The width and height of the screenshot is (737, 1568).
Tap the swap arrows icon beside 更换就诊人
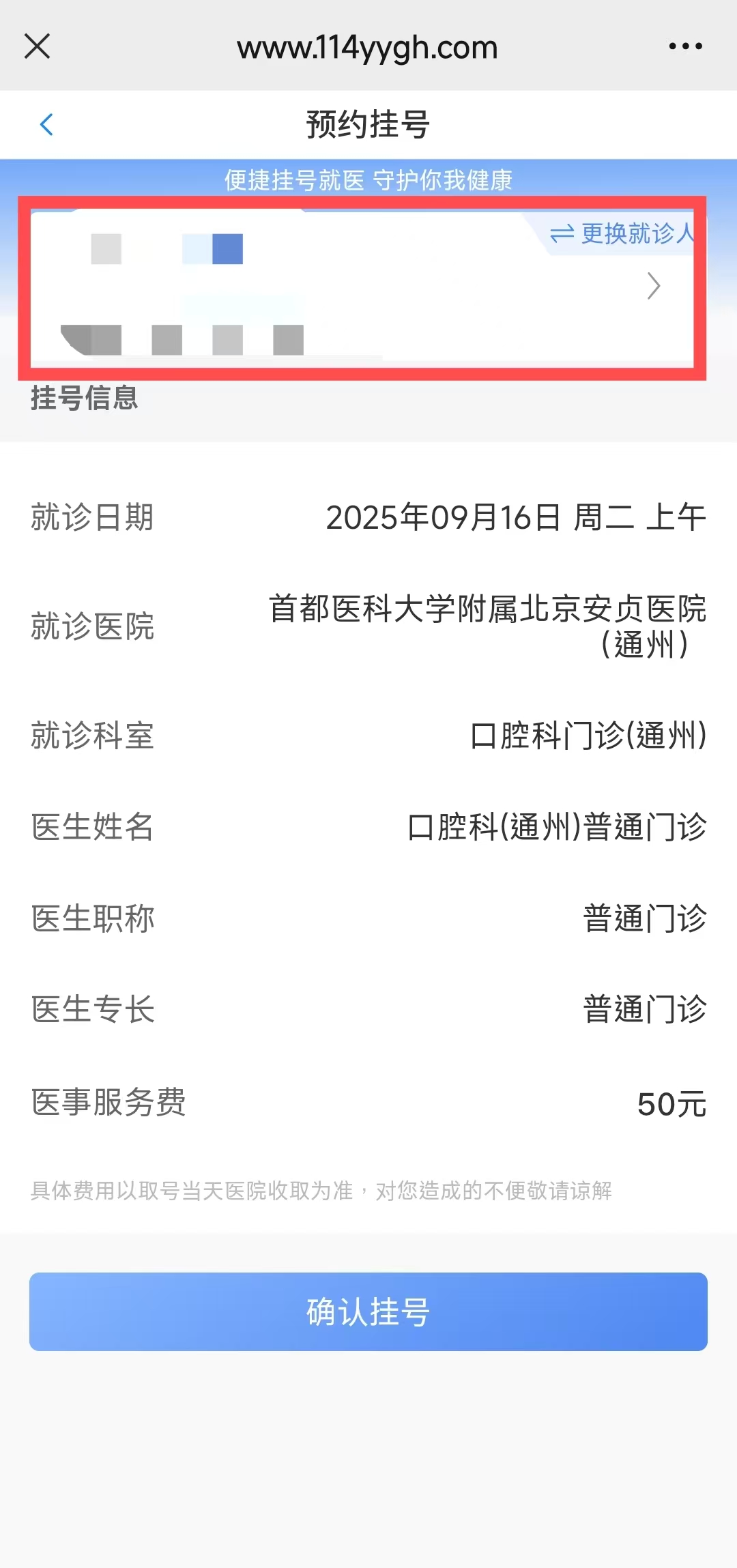coord(561,235)
